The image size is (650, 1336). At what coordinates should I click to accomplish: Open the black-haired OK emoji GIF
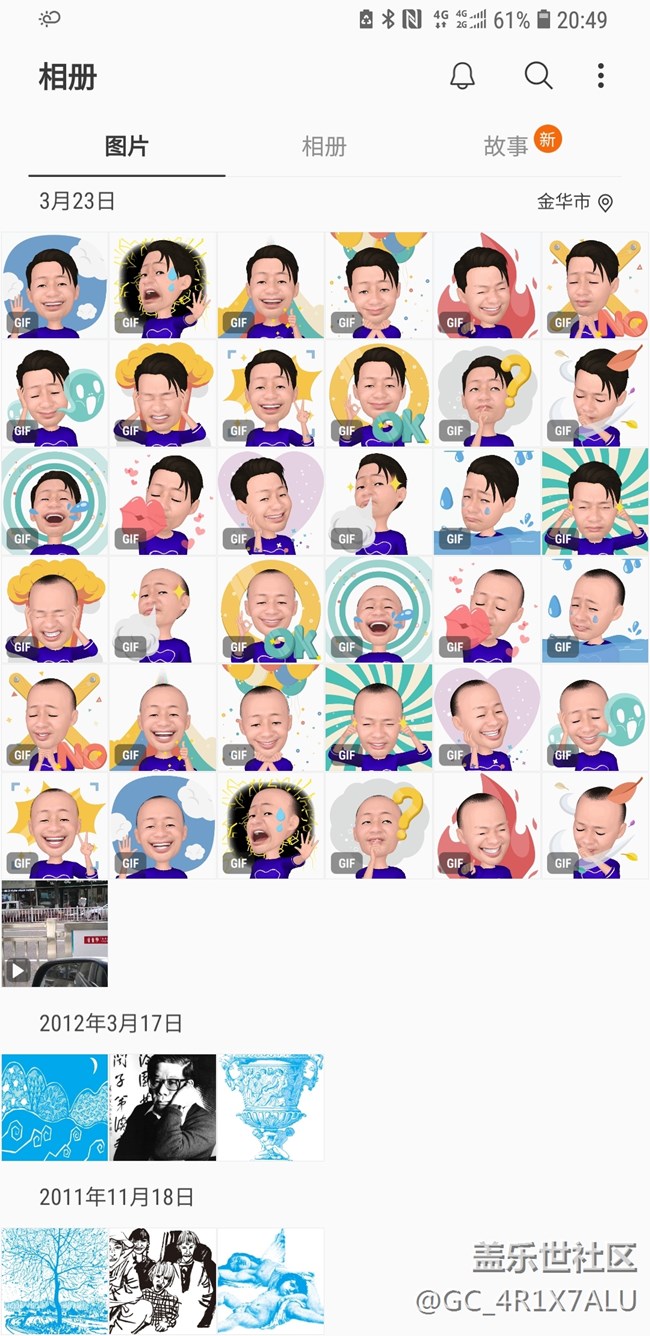378,393
